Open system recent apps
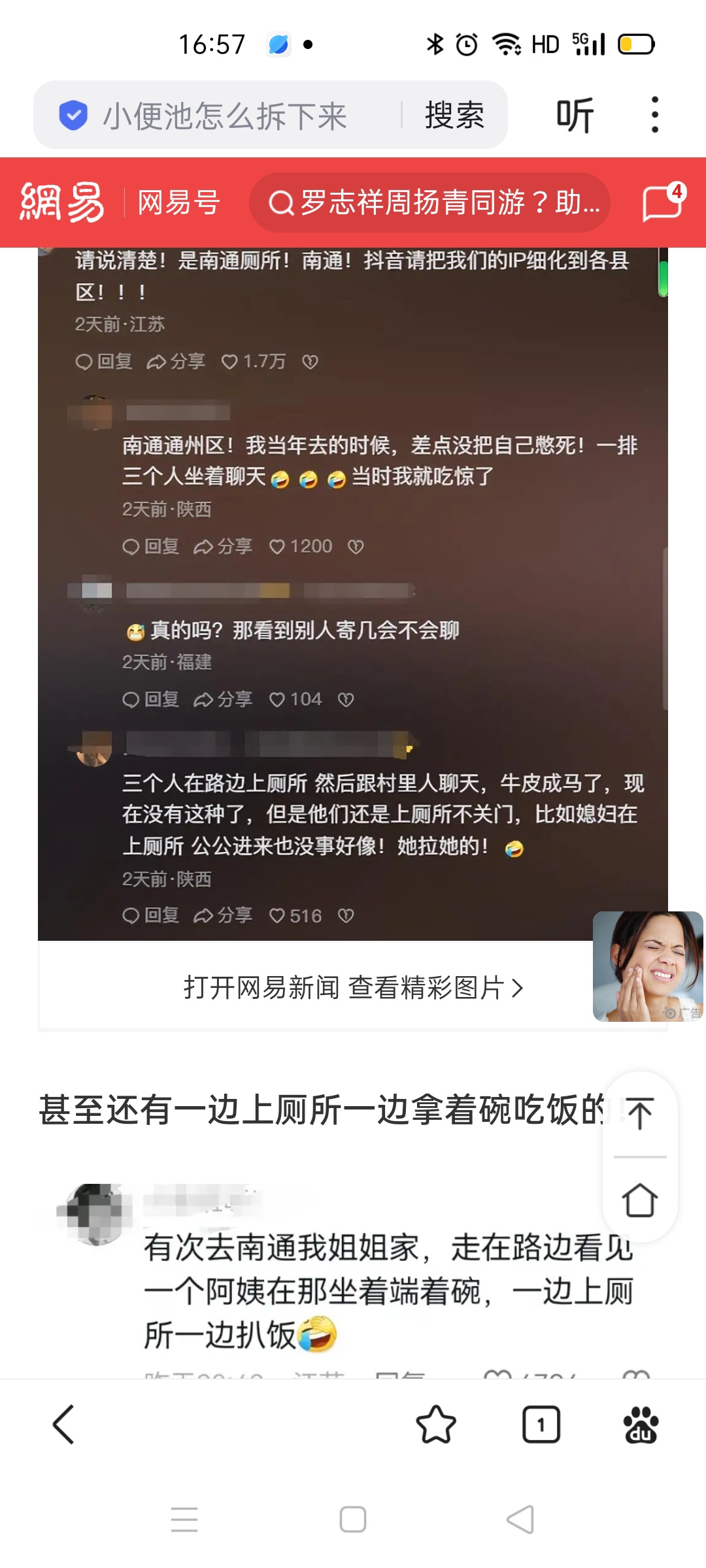706x1568 pixels. pyautogui.click(x=184, y=1520)
